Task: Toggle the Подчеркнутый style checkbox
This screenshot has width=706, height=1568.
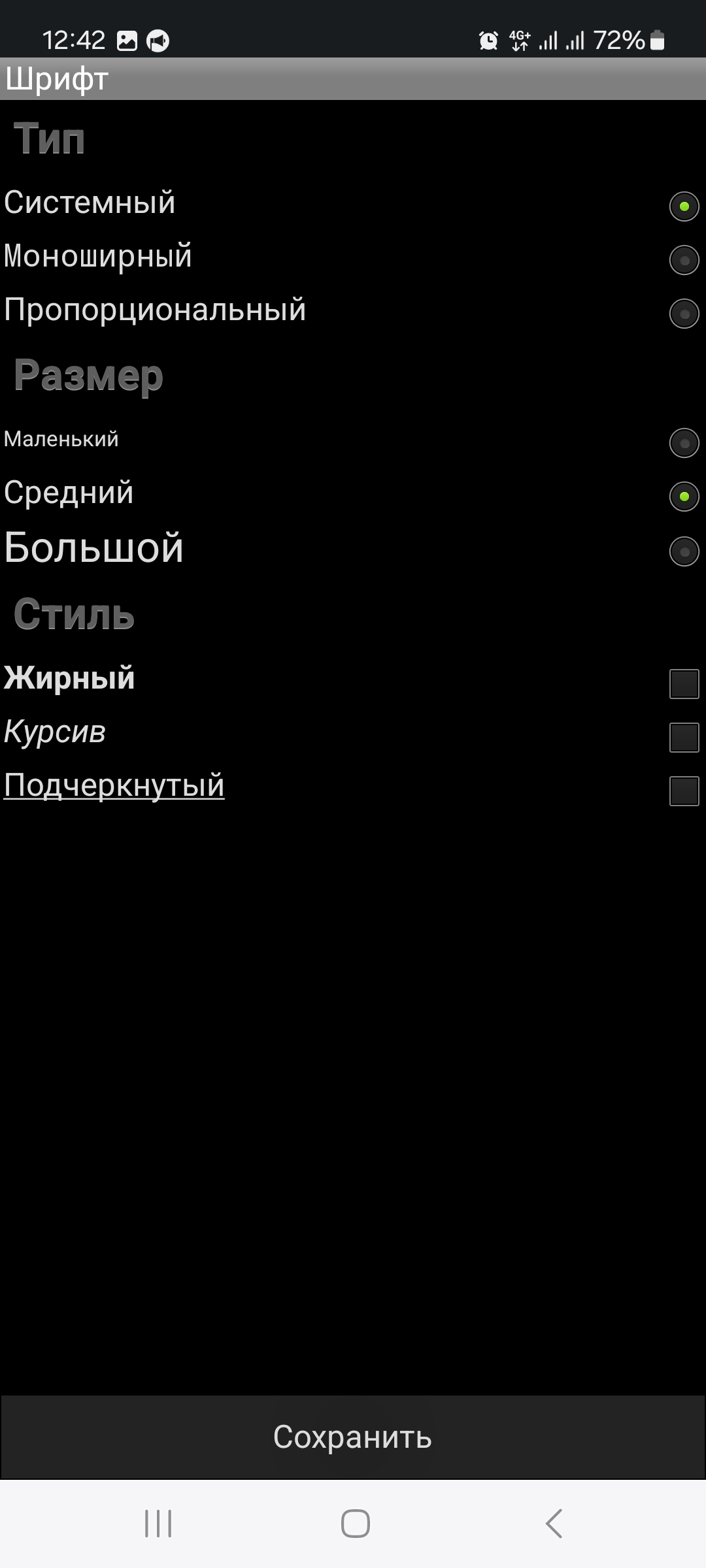Action: (684, 791)
